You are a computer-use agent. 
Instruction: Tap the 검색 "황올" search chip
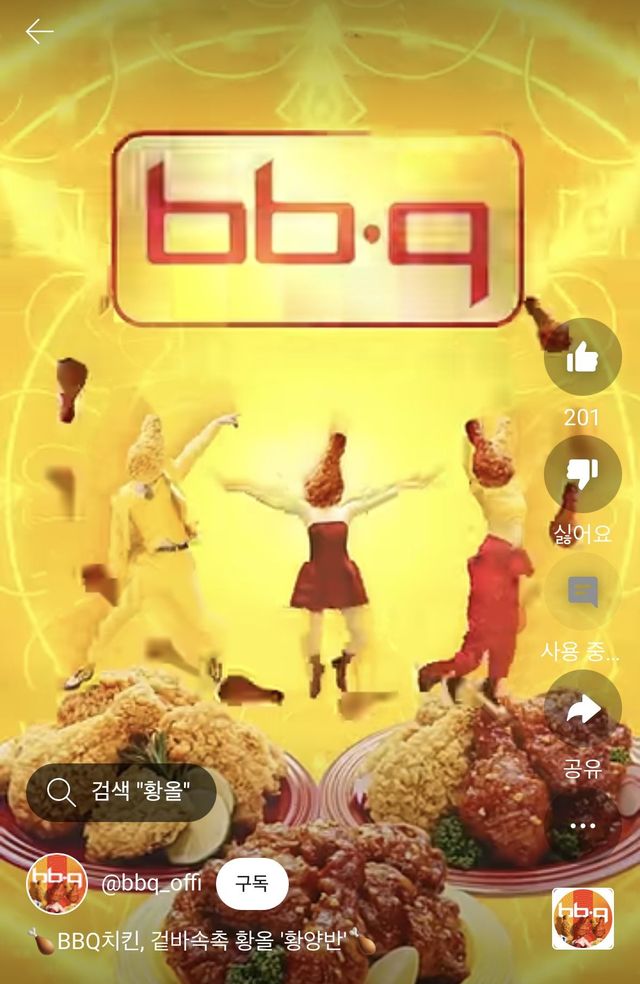click(121, 793)
